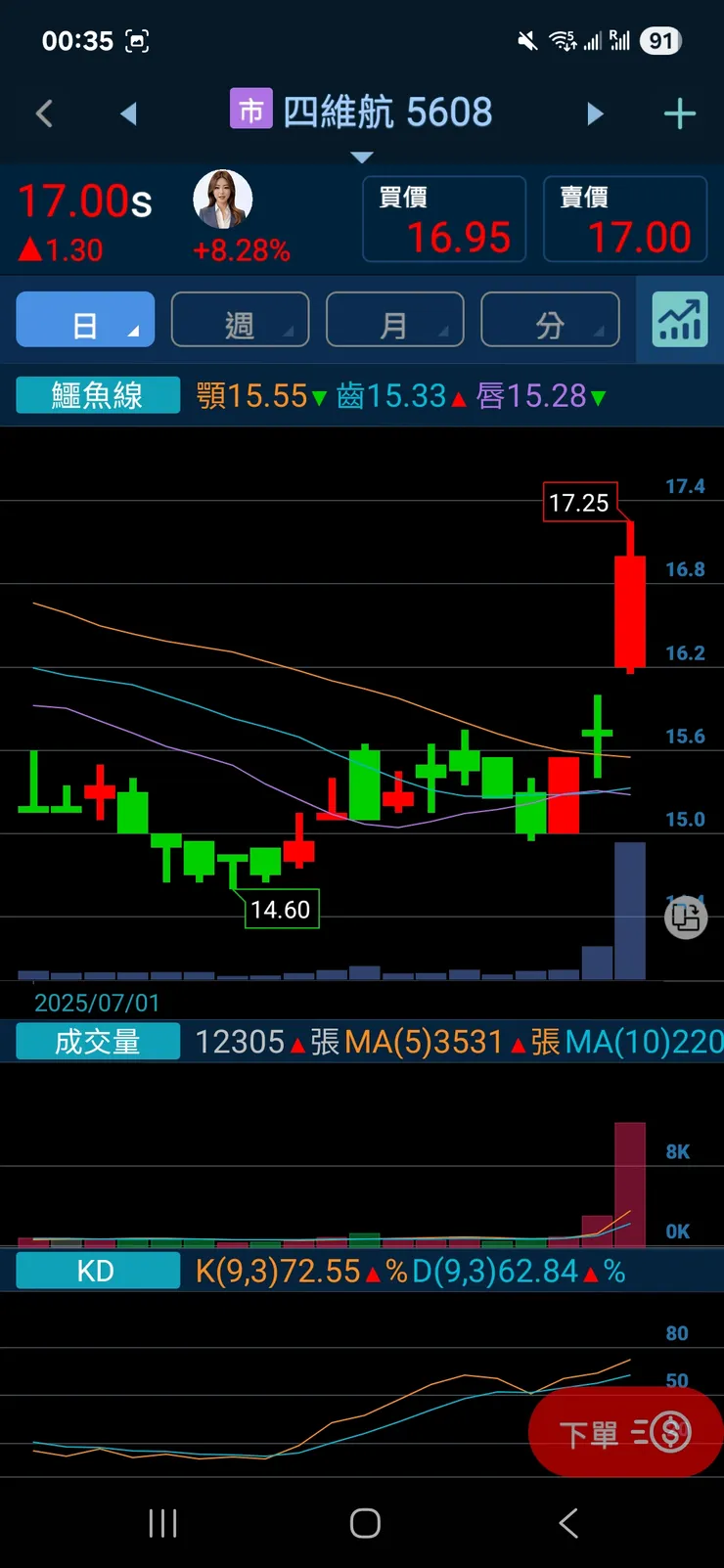The image size is (724, 1568).
Task: Tap the 賣價 17.00 ask box
Action: click(625, 219)
